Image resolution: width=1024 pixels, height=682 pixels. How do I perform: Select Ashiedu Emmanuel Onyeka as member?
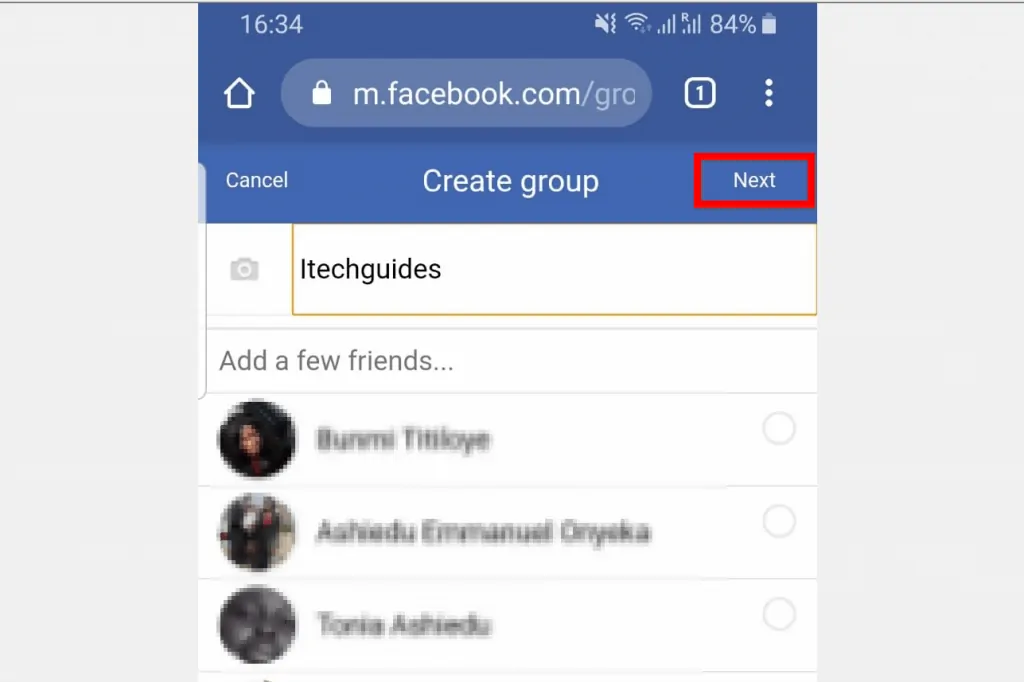pyautogui.click(x=779, y=522)
